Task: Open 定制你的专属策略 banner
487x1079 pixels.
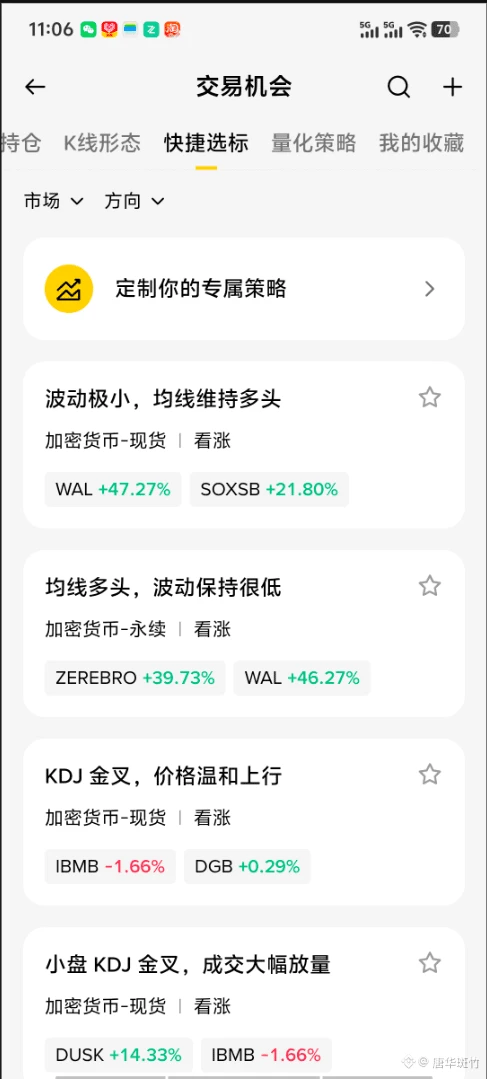Action: [244, 289]
